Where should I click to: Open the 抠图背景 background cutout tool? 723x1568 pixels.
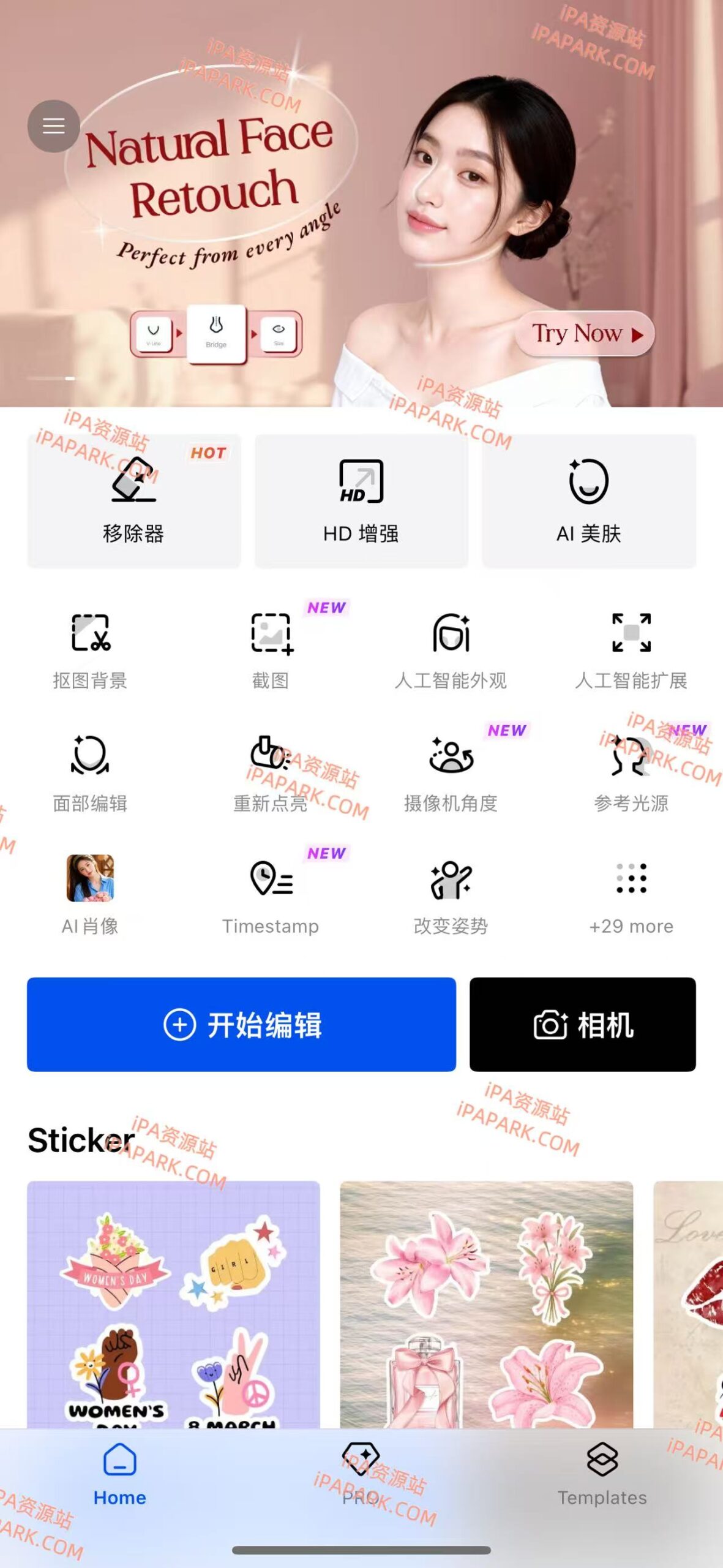click(x=91, y=649)
